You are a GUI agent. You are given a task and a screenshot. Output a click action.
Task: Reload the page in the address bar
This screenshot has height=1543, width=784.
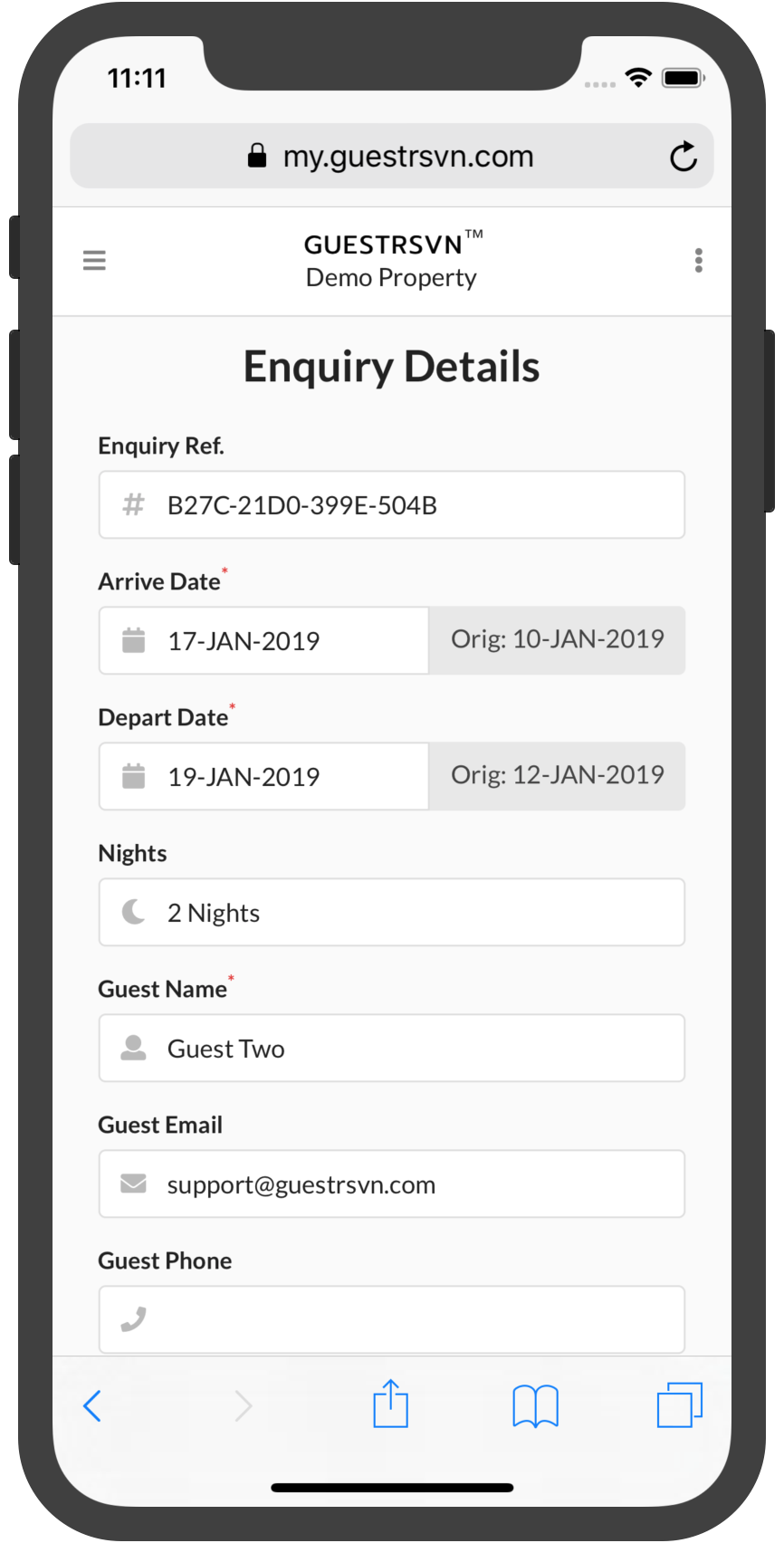pos(684,157)
